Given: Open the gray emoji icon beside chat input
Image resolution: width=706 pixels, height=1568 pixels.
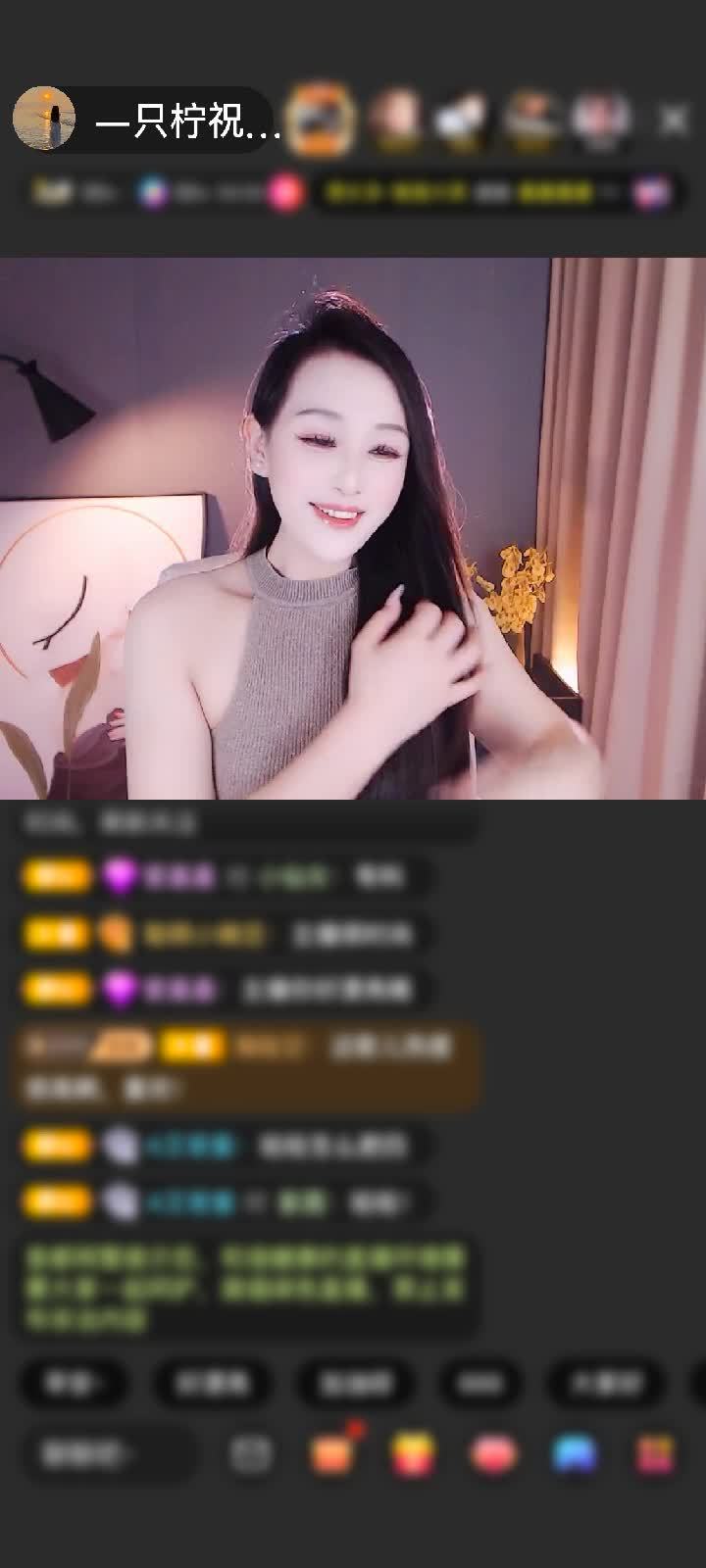Looking at the screenshot, I should pos(250,1453).
